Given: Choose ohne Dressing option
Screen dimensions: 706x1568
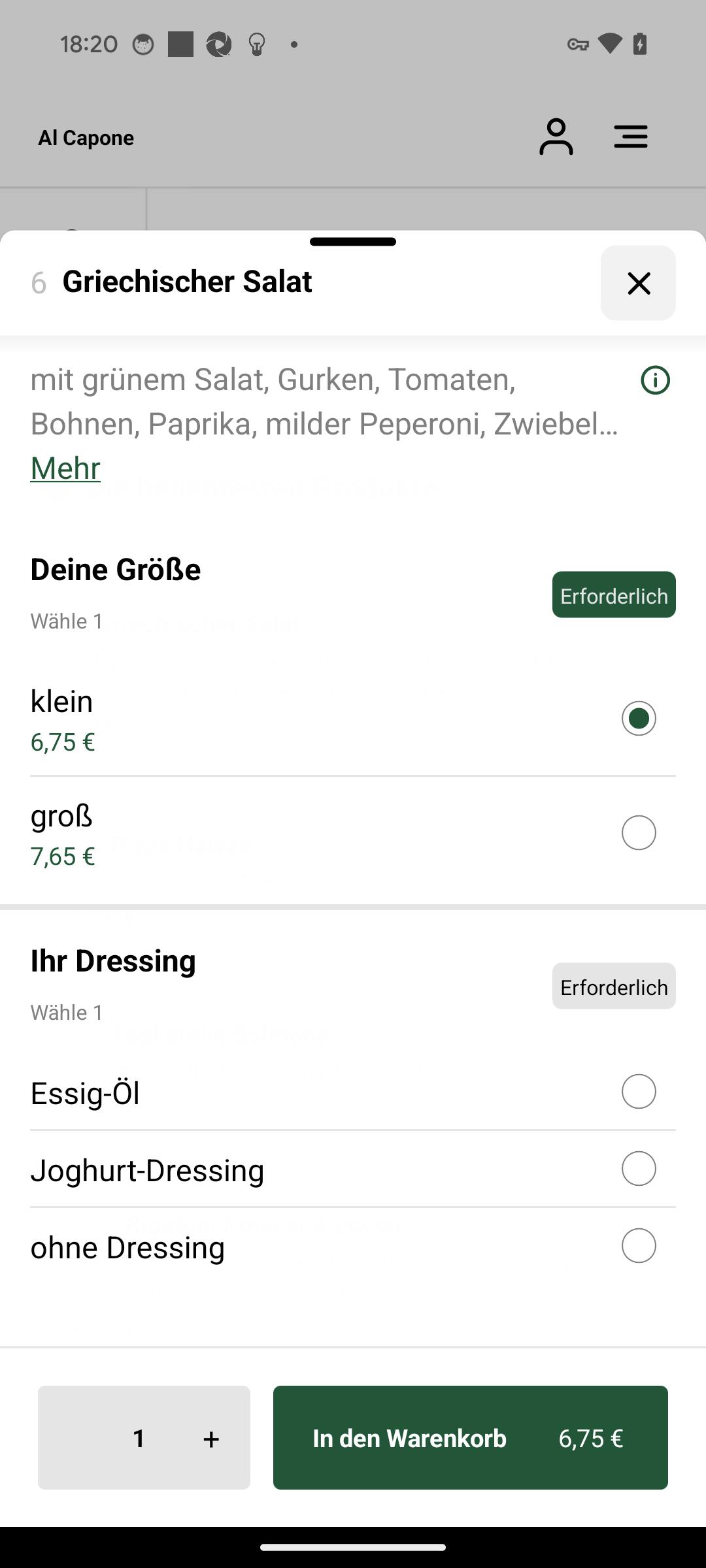Looking at the screenshot, I should click(x=353, y=1246).
